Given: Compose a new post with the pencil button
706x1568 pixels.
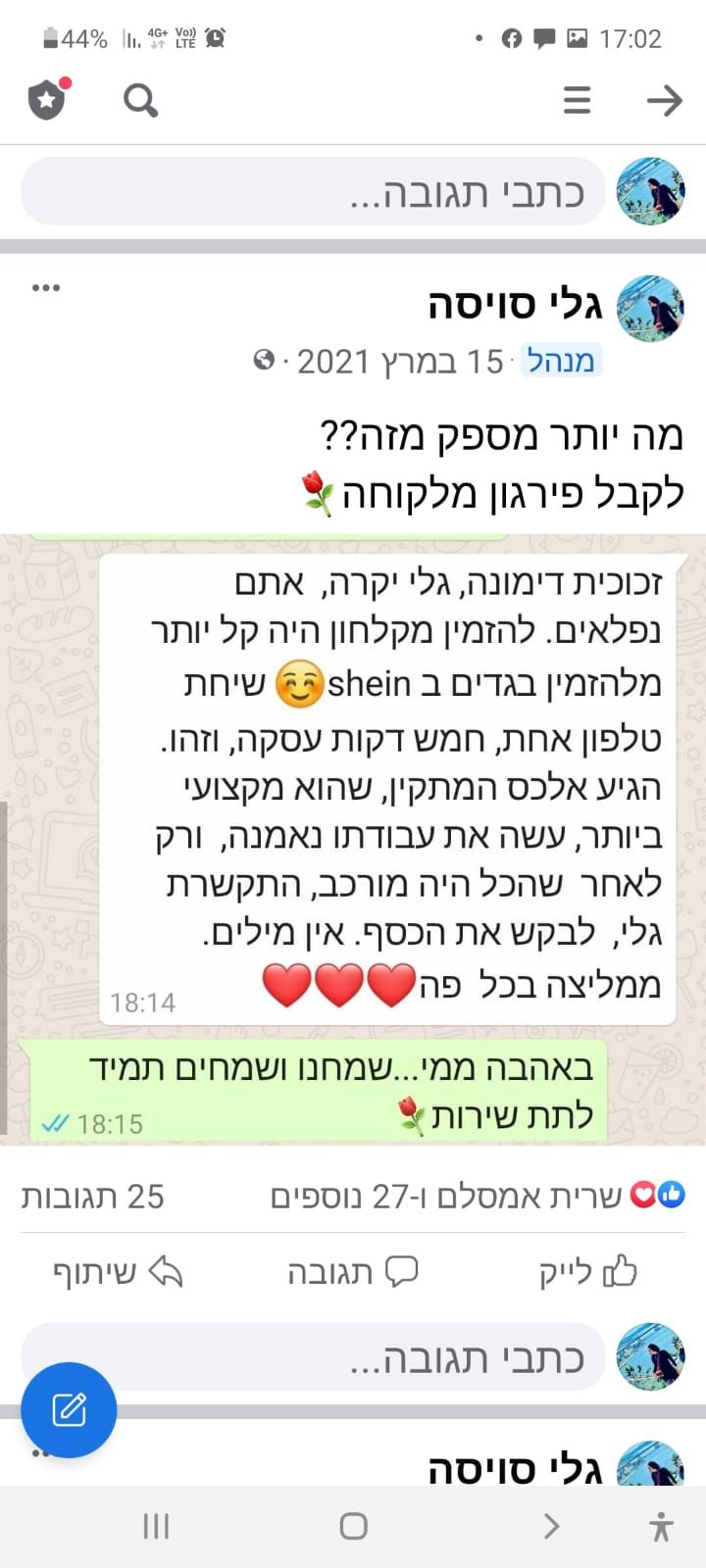Looking at the screenshot, I should (69, 1410).
